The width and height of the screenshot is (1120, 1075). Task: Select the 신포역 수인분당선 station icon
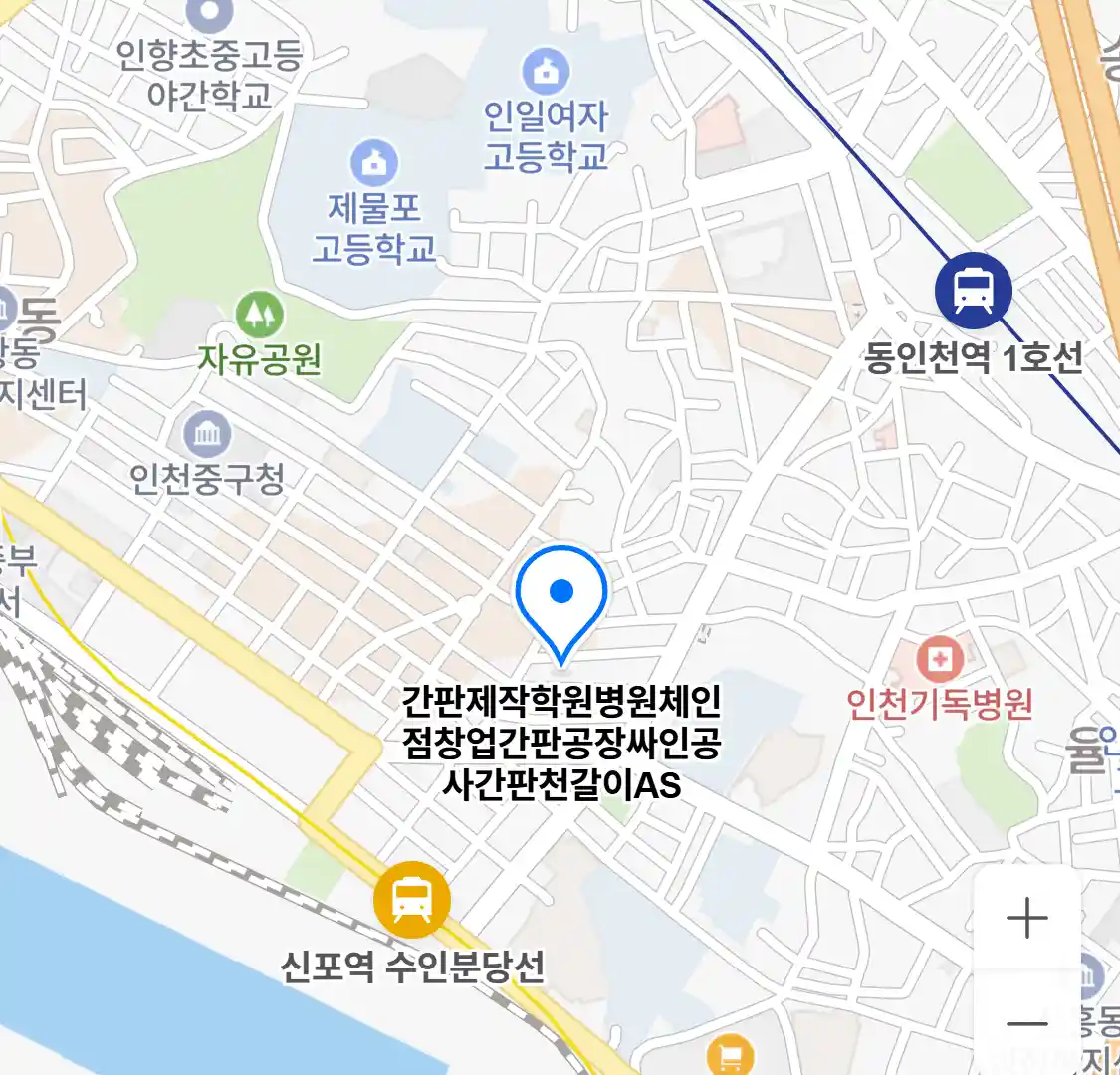click(411, 900)
